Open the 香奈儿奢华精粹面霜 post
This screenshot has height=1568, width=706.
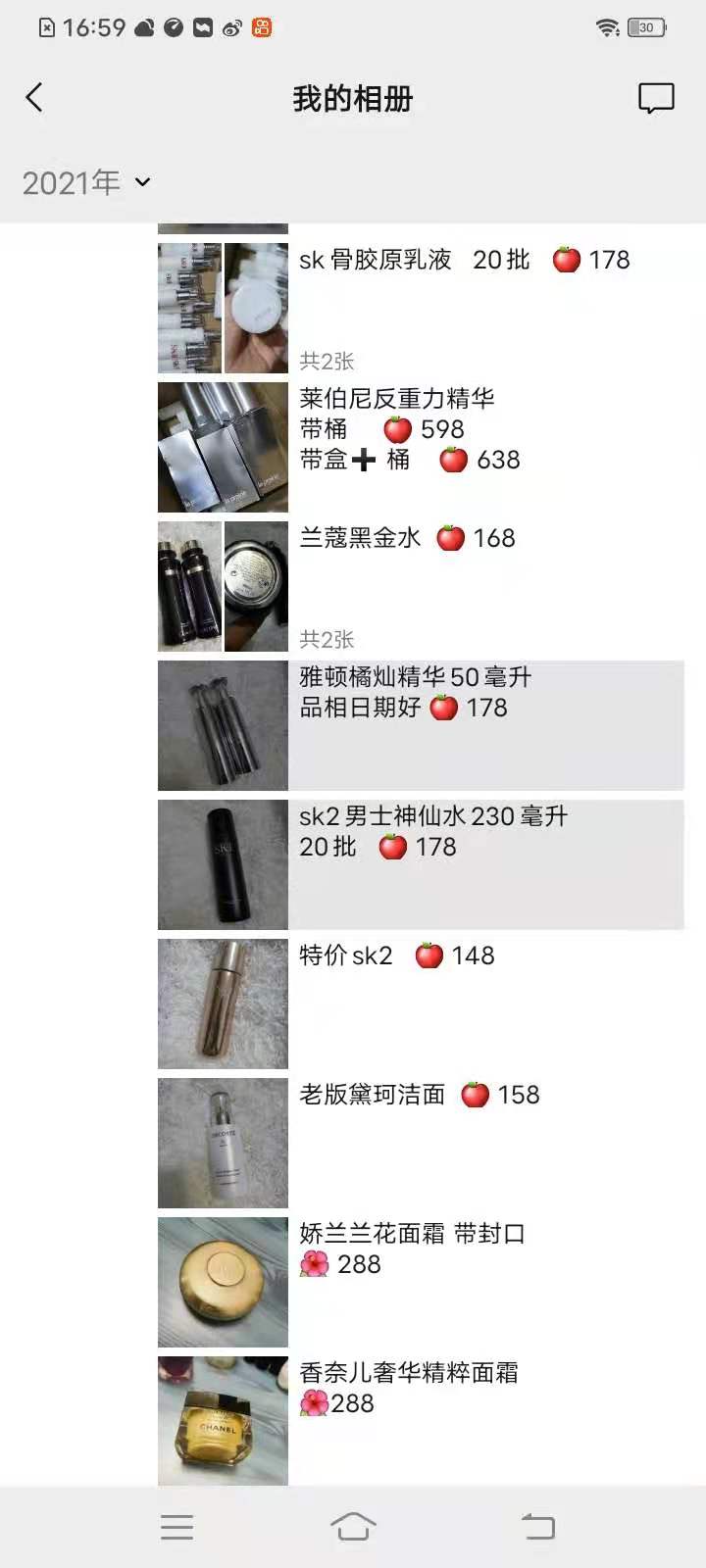[x=409, y=1387]
